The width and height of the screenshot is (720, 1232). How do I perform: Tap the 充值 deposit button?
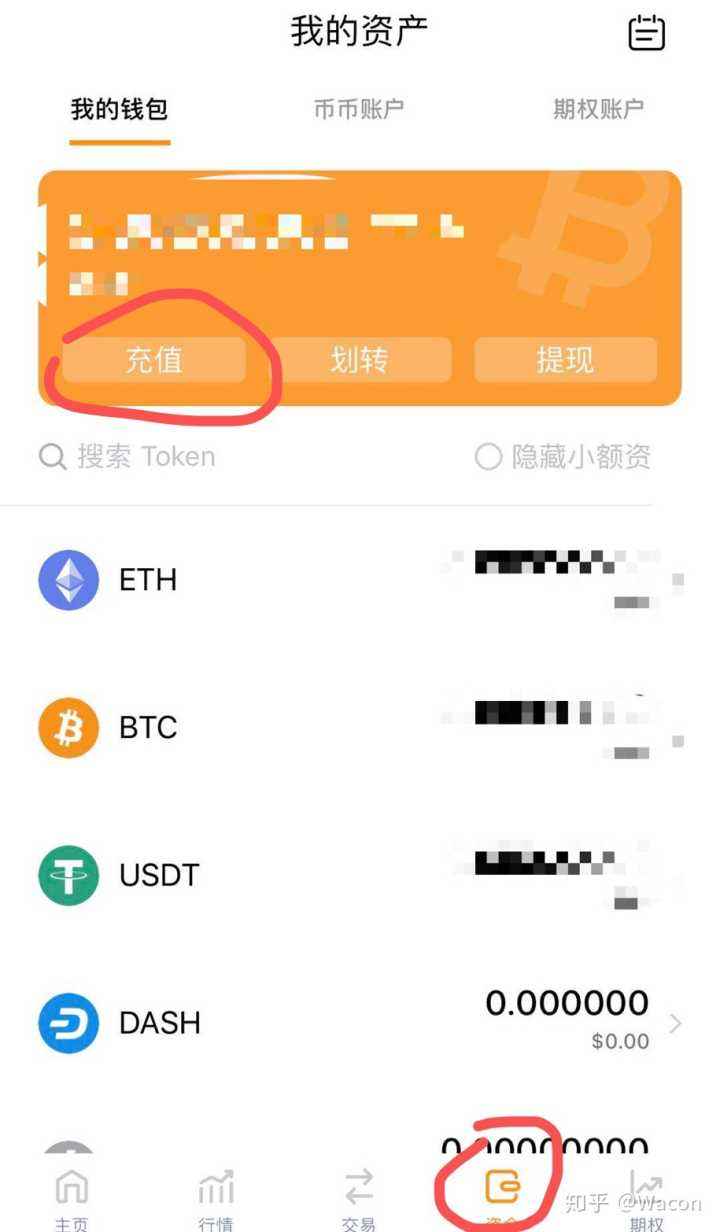(154, 360)
